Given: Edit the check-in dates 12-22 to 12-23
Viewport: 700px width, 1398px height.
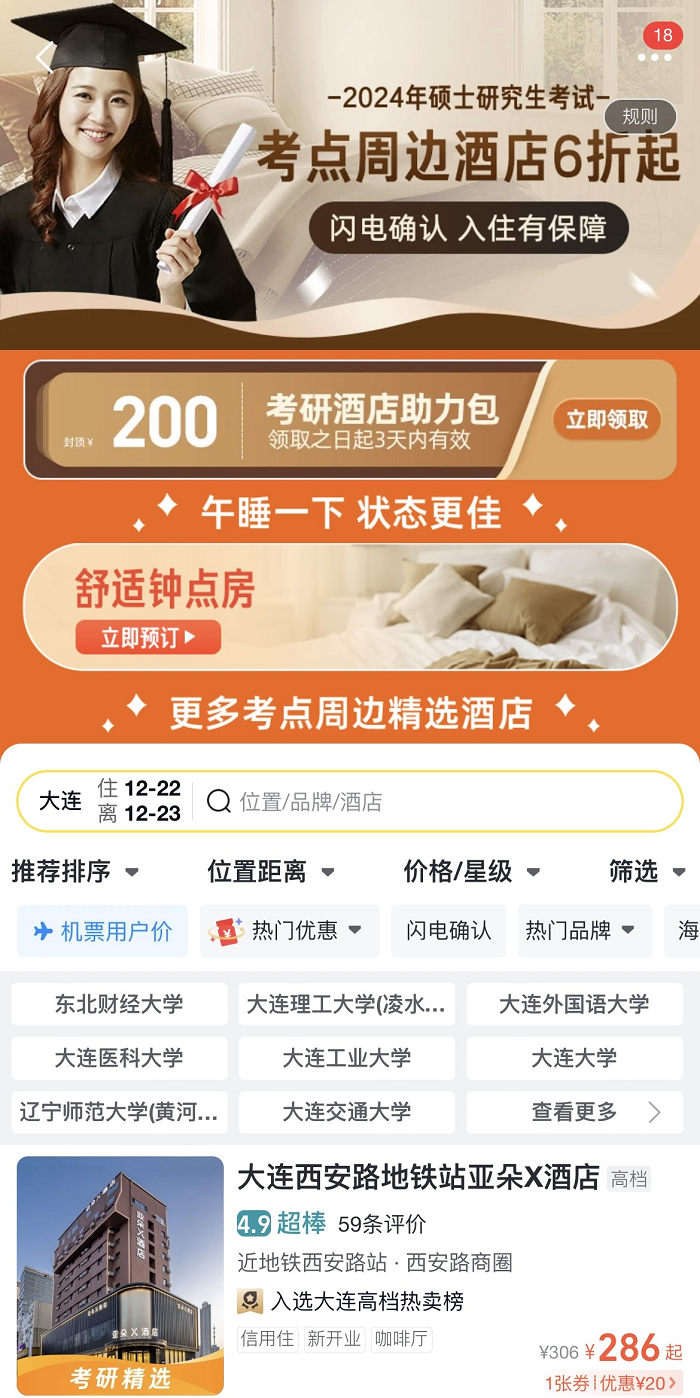Looking at the screenshot, I should [x=140, y=801].
